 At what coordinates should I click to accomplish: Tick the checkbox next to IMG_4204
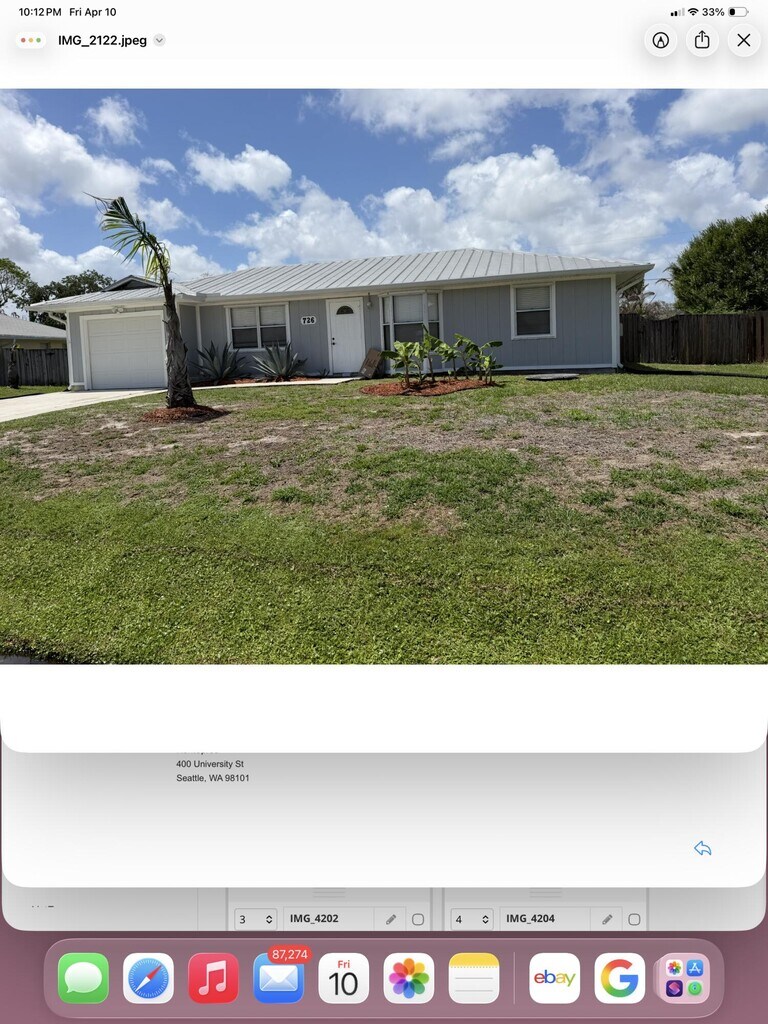[x=634, y=919]
